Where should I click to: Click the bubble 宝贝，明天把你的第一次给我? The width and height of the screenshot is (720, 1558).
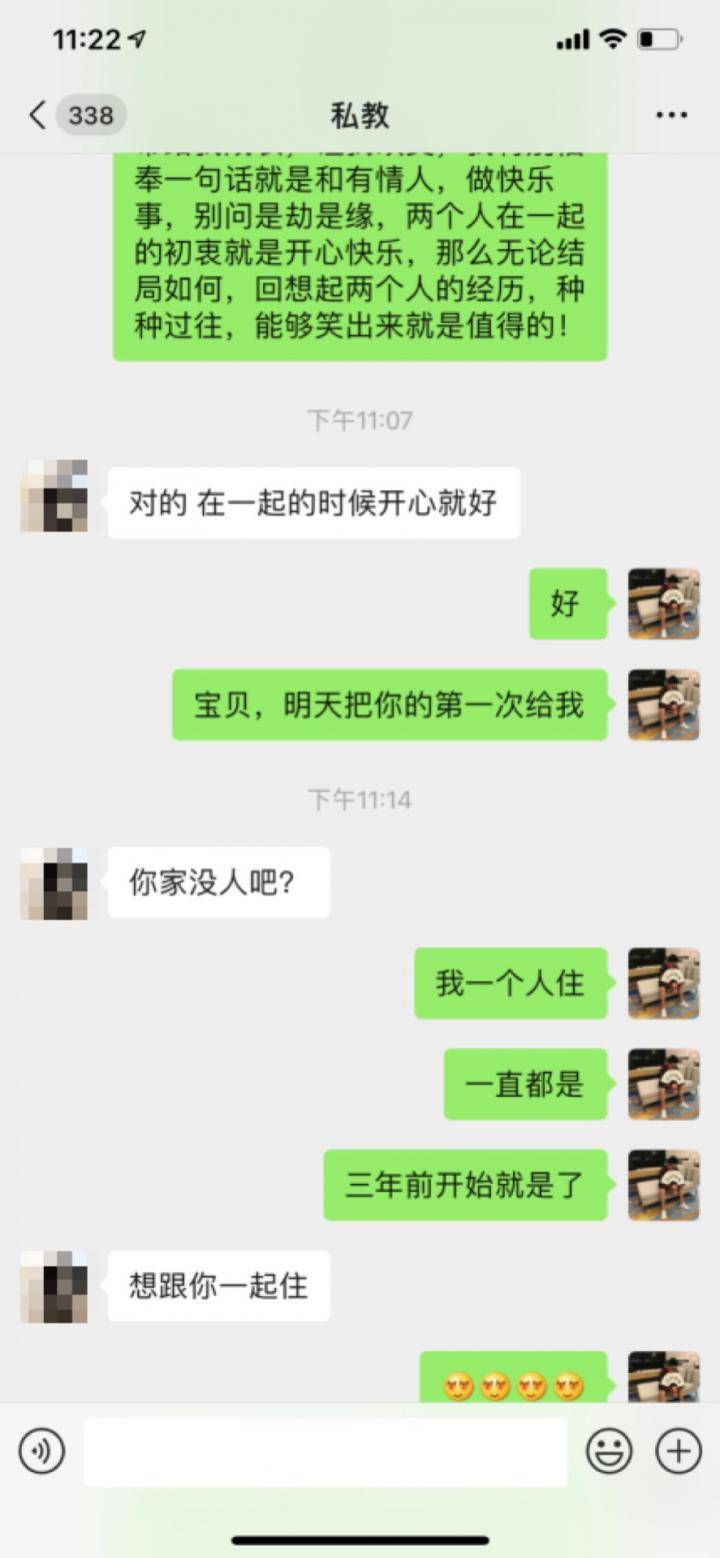[x=390, y=704]
